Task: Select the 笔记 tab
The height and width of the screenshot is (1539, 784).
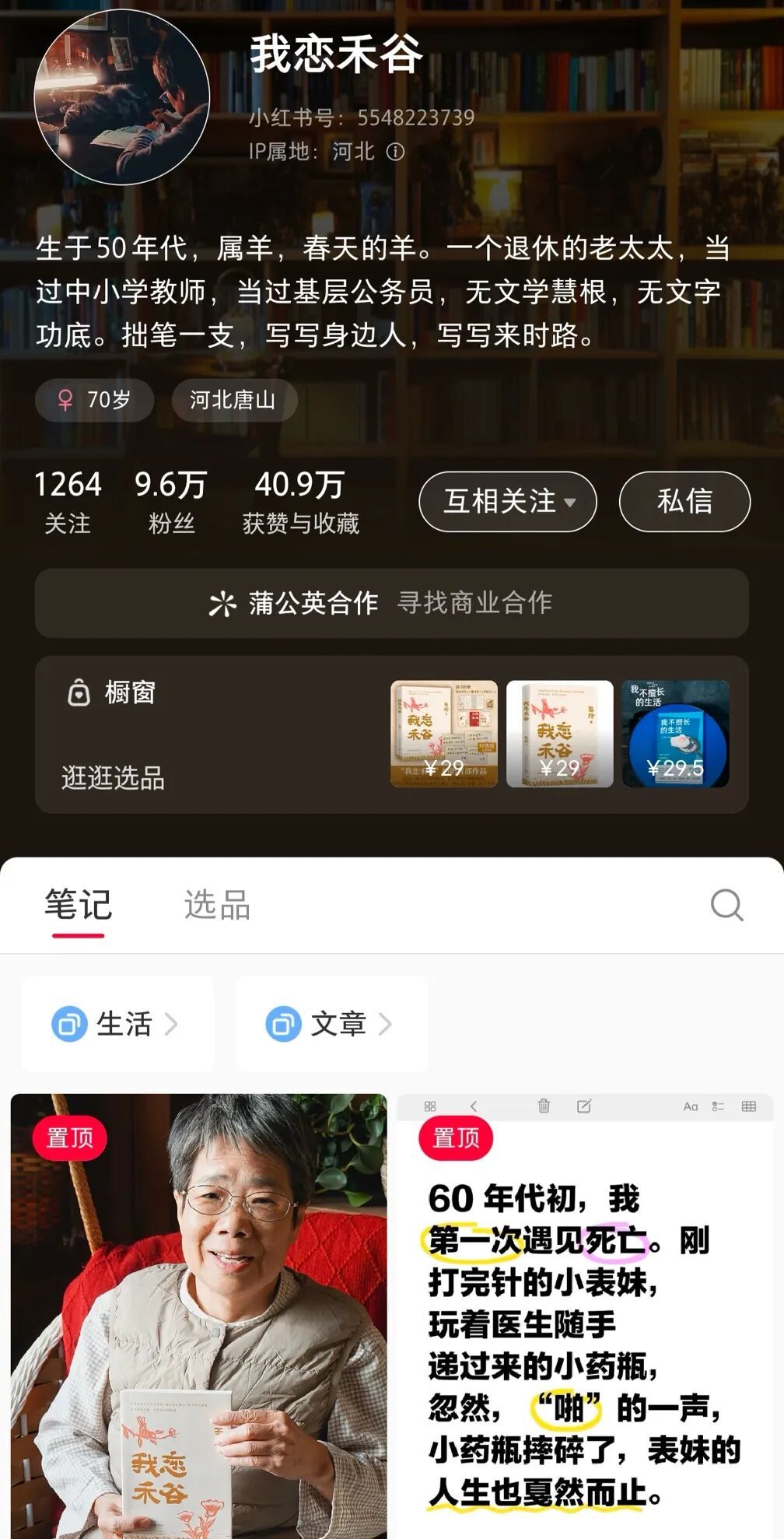Action: click(x=78, y=905)
